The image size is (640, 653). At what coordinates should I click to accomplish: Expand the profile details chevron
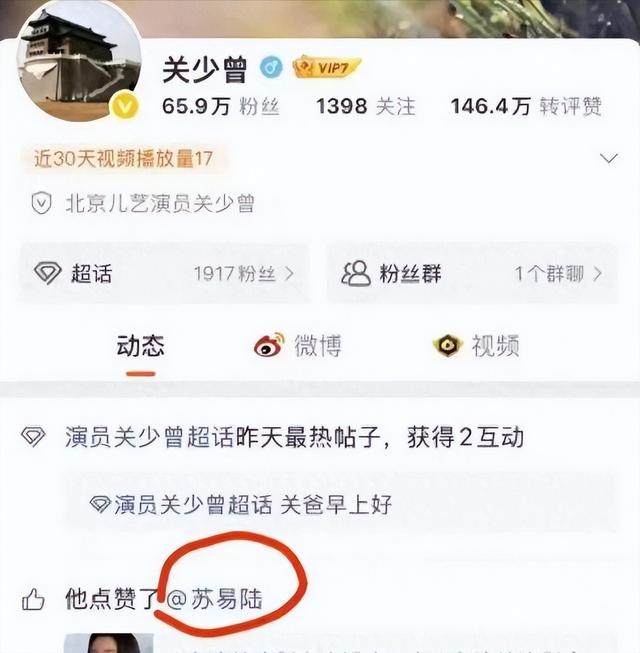click(607, 159)
